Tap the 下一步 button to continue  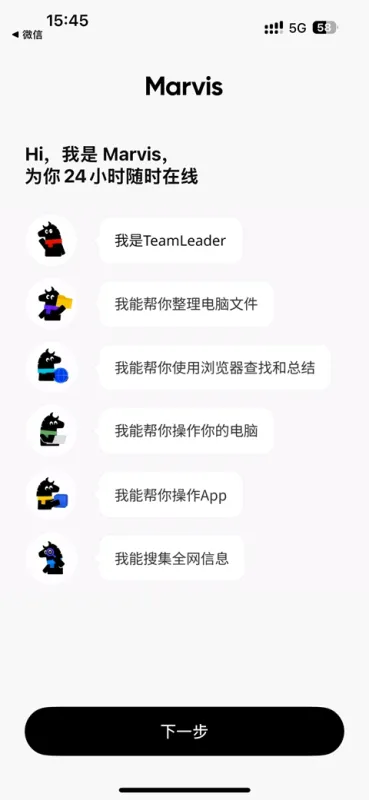pos(184,731)
